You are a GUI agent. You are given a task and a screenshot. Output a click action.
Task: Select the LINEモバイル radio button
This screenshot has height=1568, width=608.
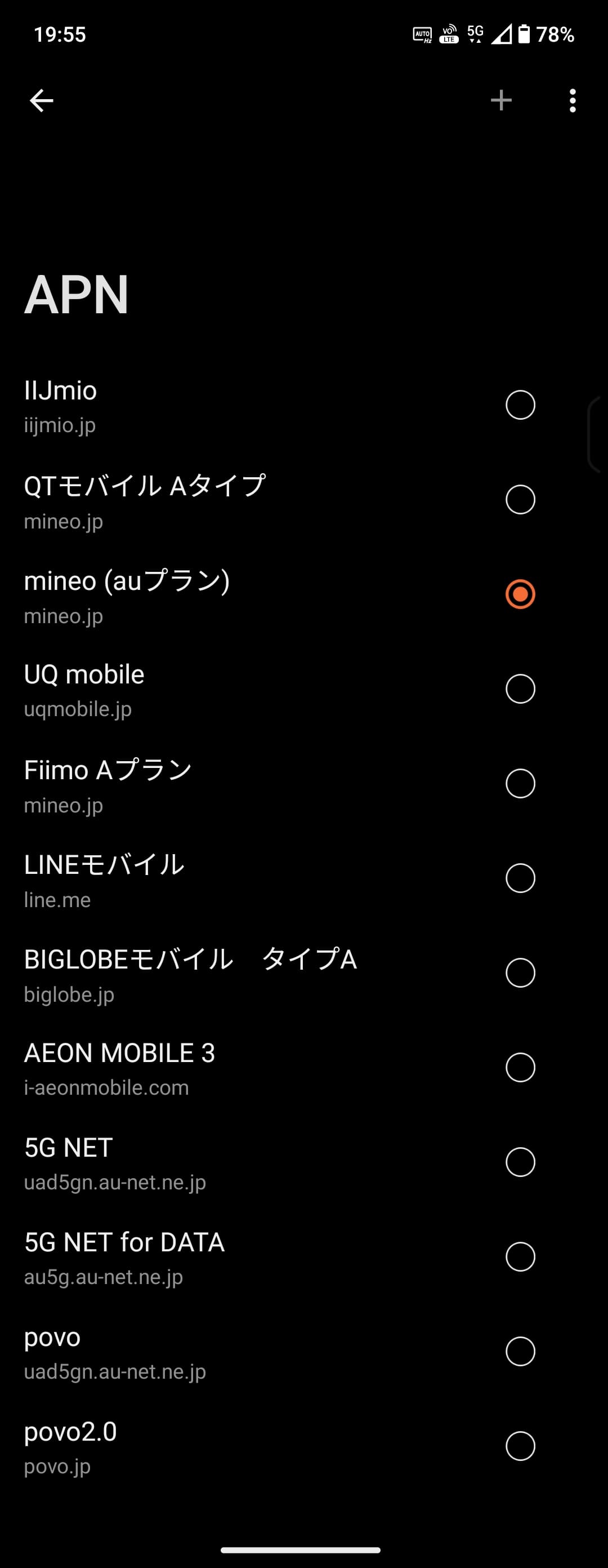pyautogui.click(x=520, y=879)
